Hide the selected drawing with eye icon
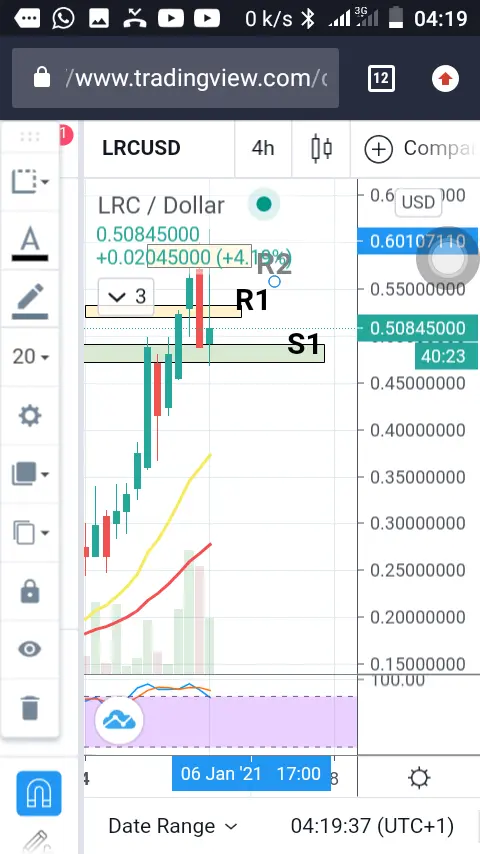 coord(30,649)
